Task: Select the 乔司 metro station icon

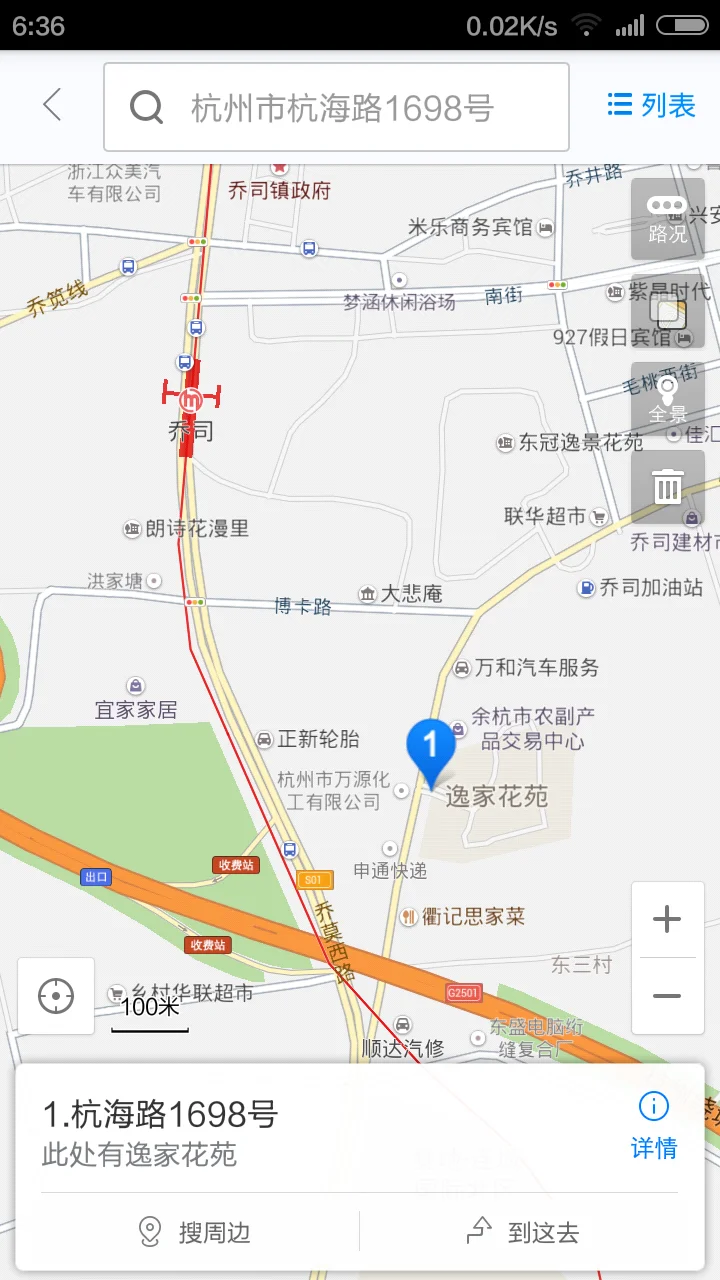Action: pos(189,400)
